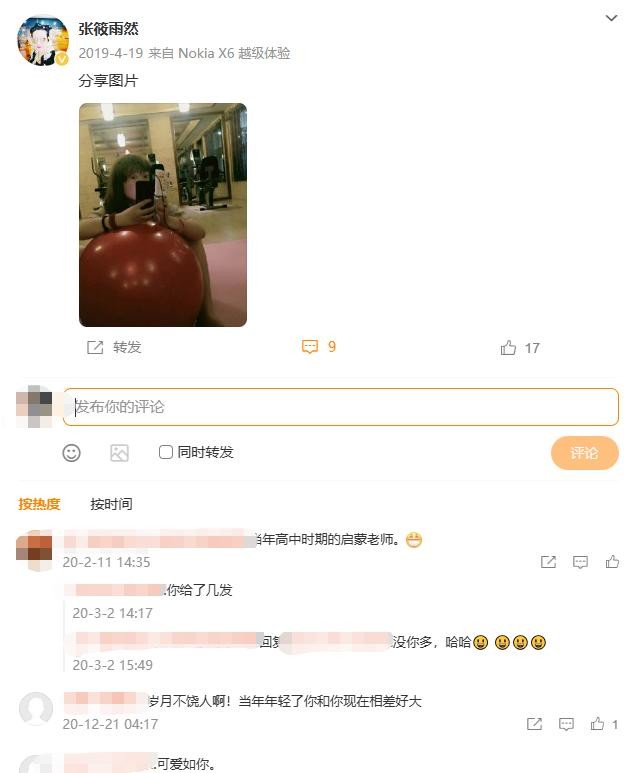Like the 岁月不饶人 comment
This screenshot has height=773, width=634.
point(598,724)
